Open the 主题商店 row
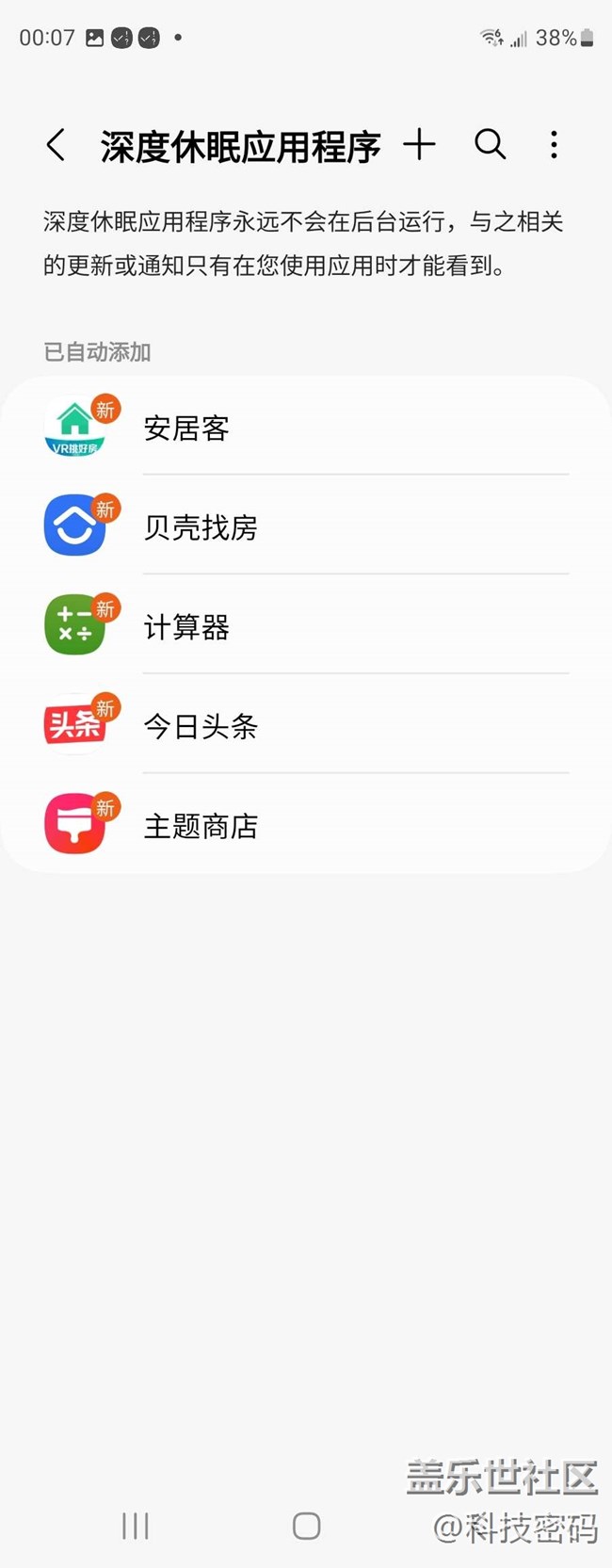The height and width of the screenshot is (1568, 612). click(306, 826)
